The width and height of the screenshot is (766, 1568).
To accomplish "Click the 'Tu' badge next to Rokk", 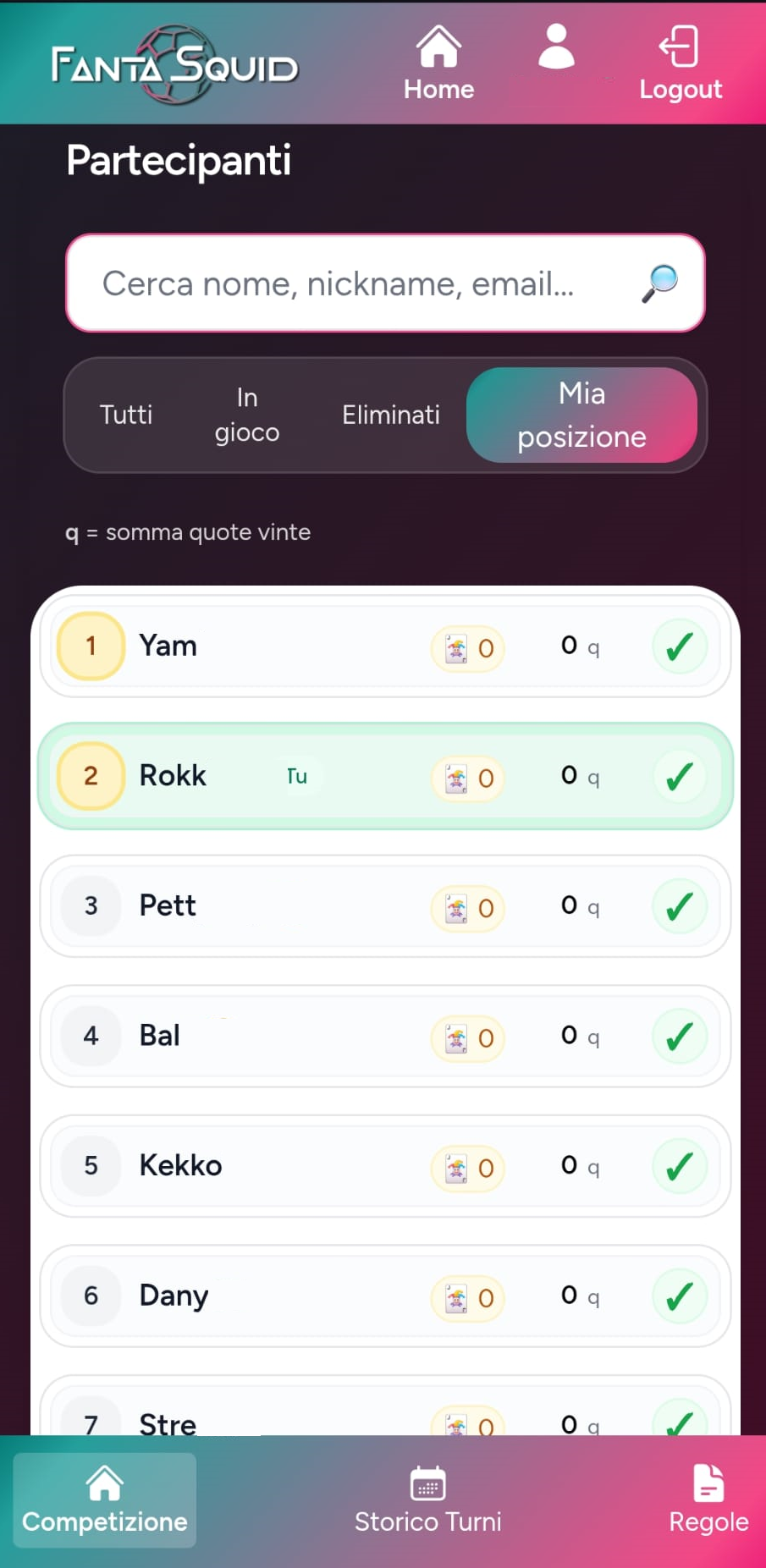I will (x=297, y=776).
